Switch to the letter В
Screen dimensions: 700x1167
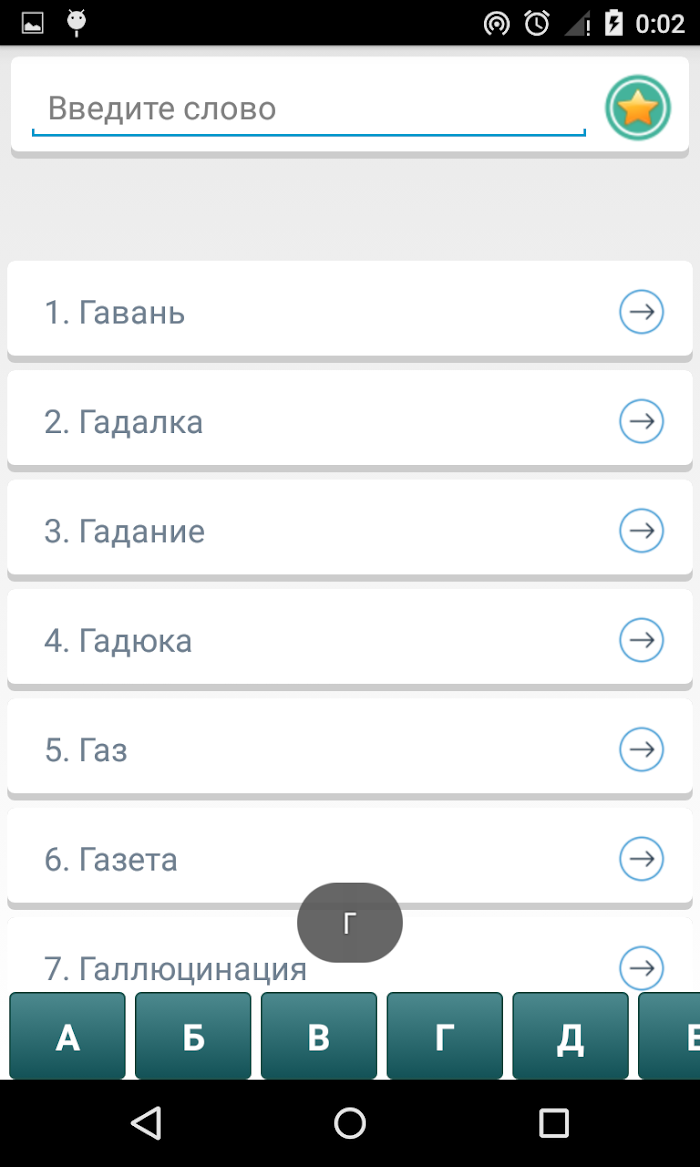tap(319, 1035)
